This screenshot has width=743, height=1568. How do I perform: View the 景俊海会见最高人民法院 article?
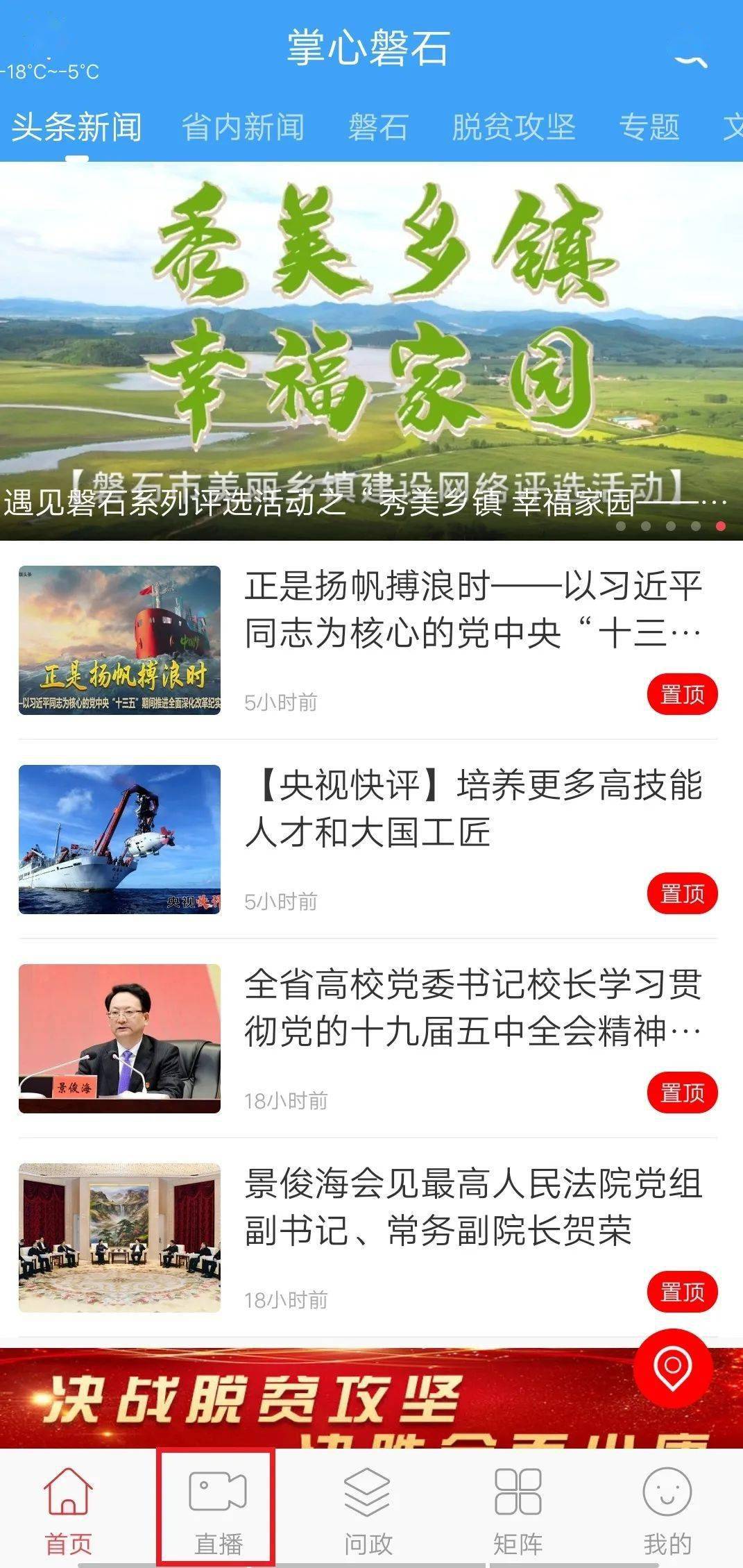click(x=472, y=1207)
